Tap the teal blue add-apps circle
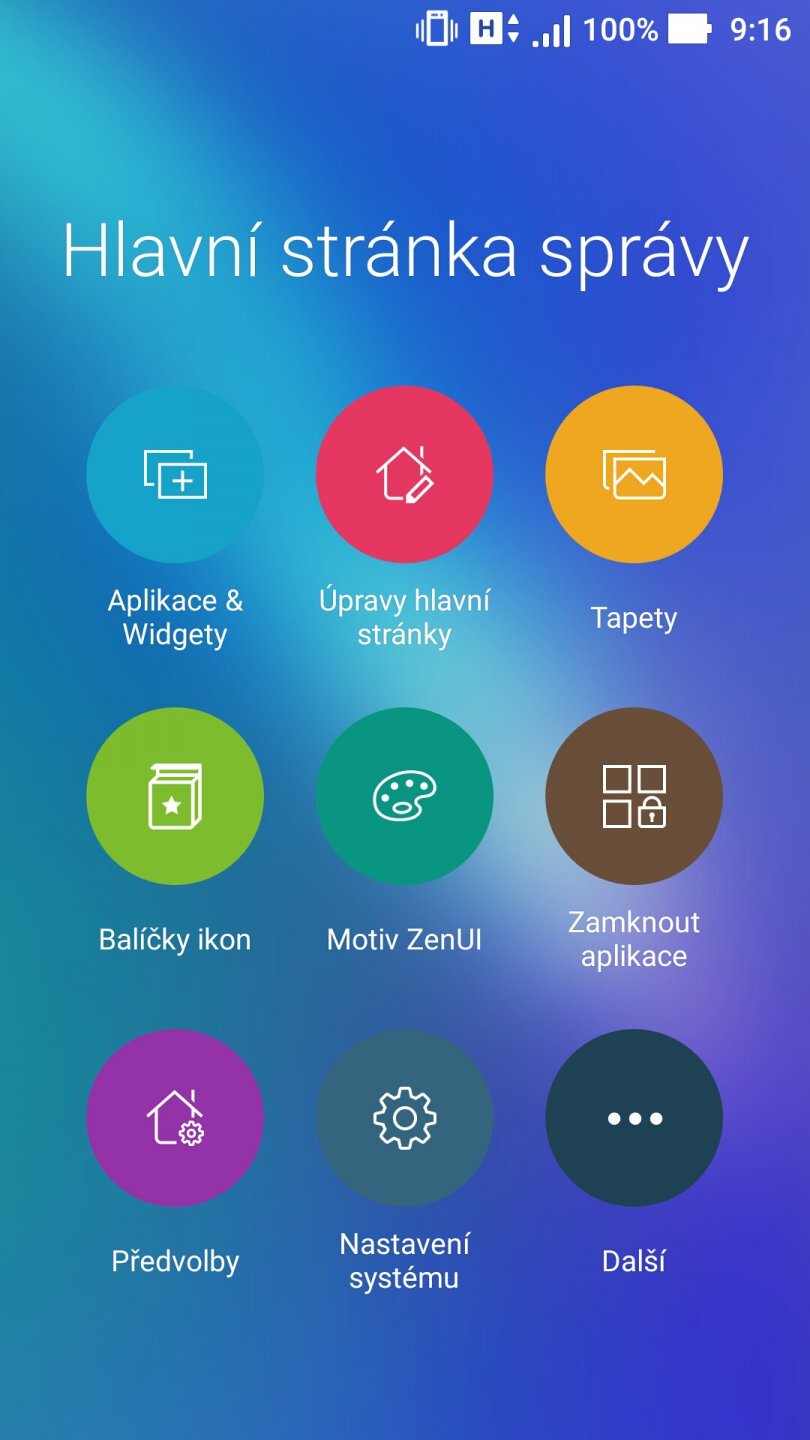The width and height of the screenshot is (810, 1440). click(175, 474)
